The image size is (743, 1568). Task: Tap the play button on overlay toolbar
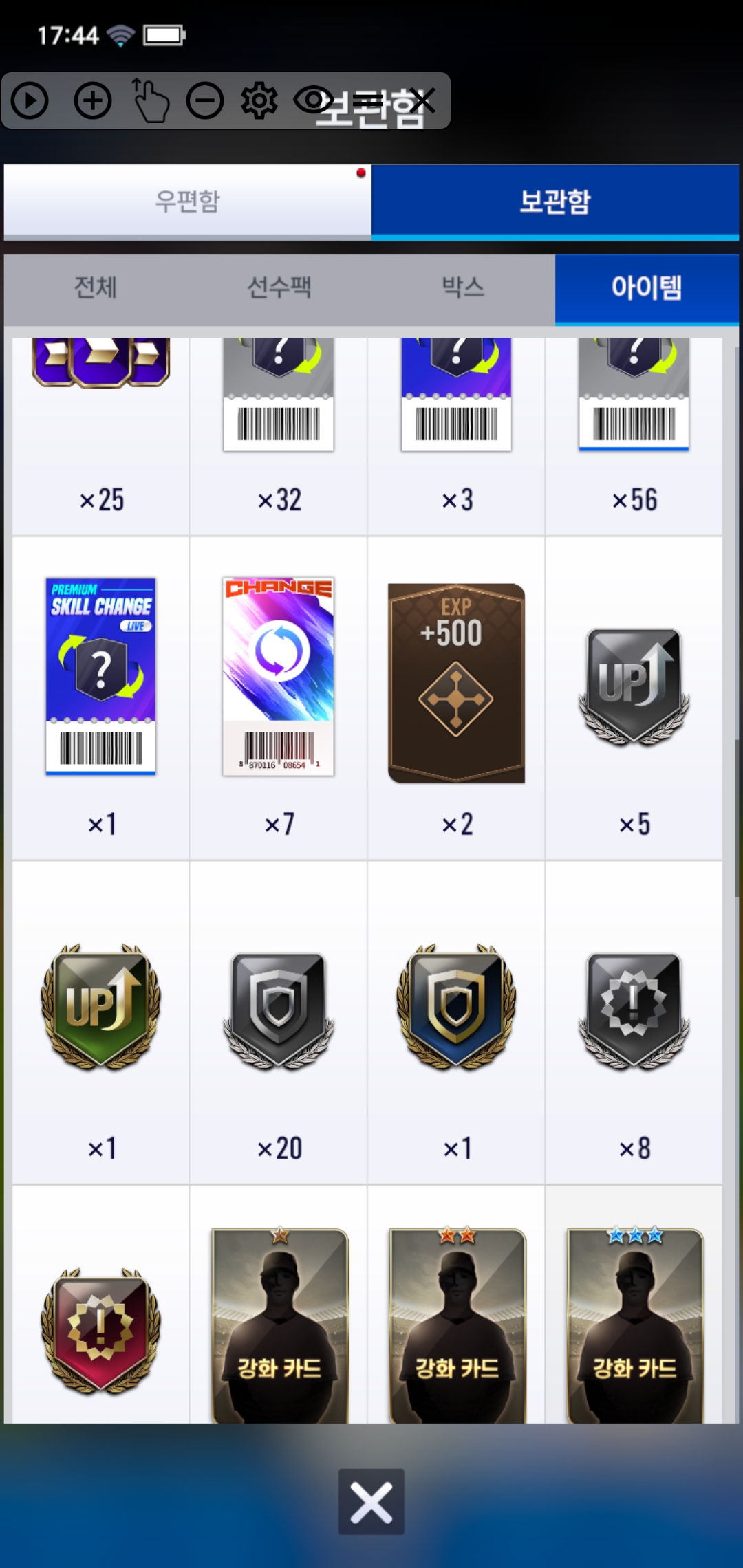(30, 101)
